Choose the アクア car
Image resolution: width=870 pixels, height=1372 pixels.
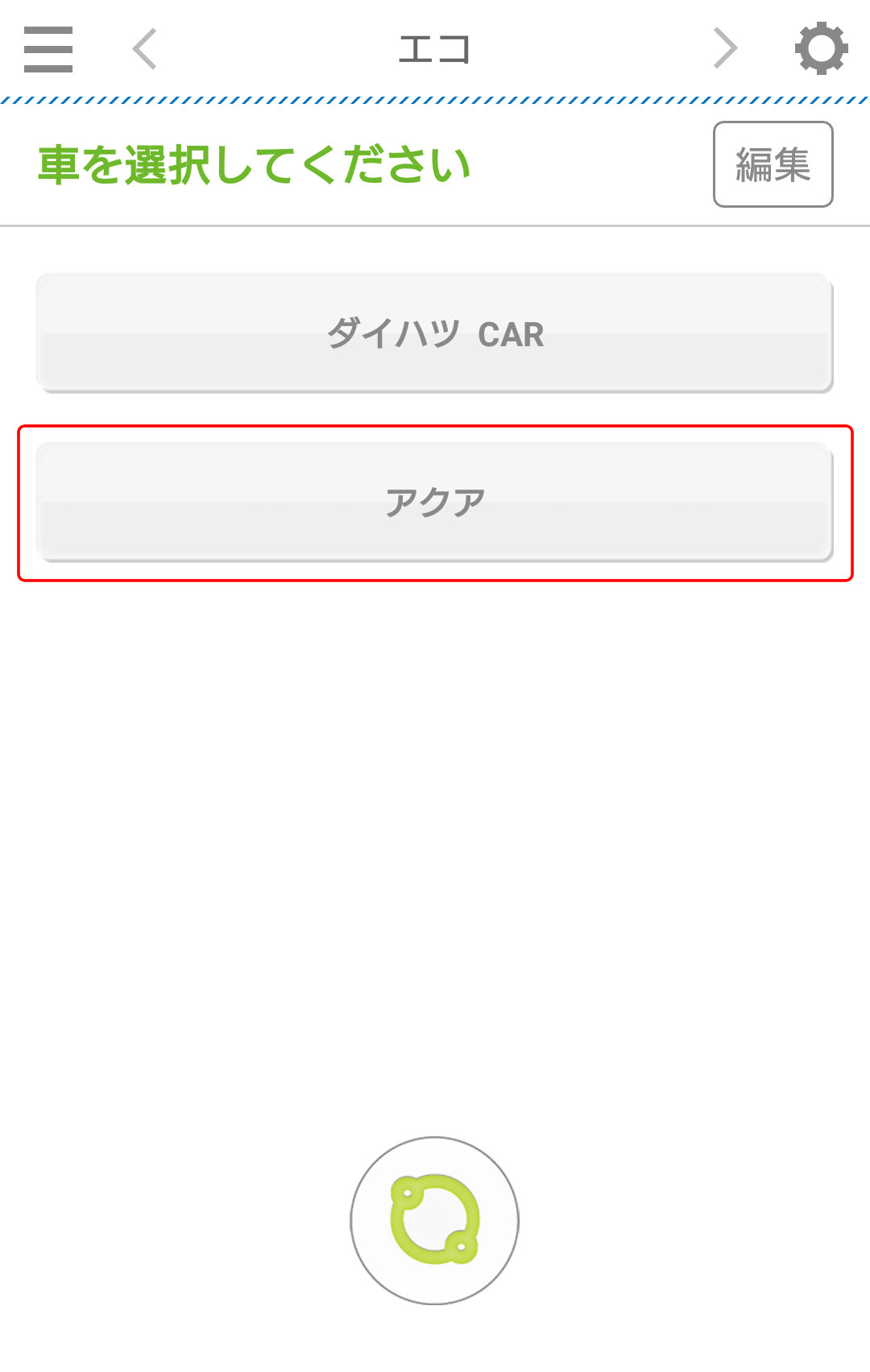tap(435, 502)
